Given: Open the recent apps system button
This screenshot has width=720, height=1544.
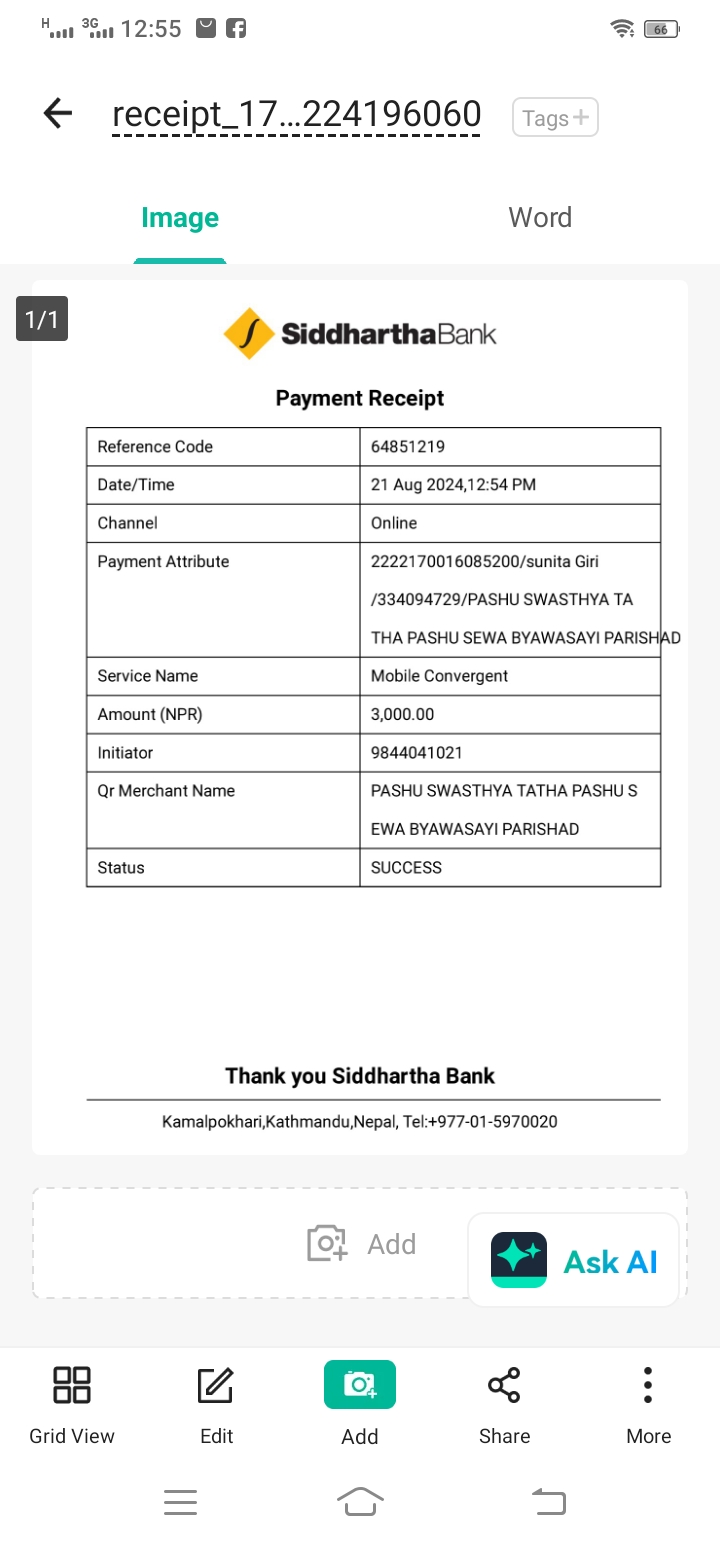Looking at the screenshot, I should 180,1502.
